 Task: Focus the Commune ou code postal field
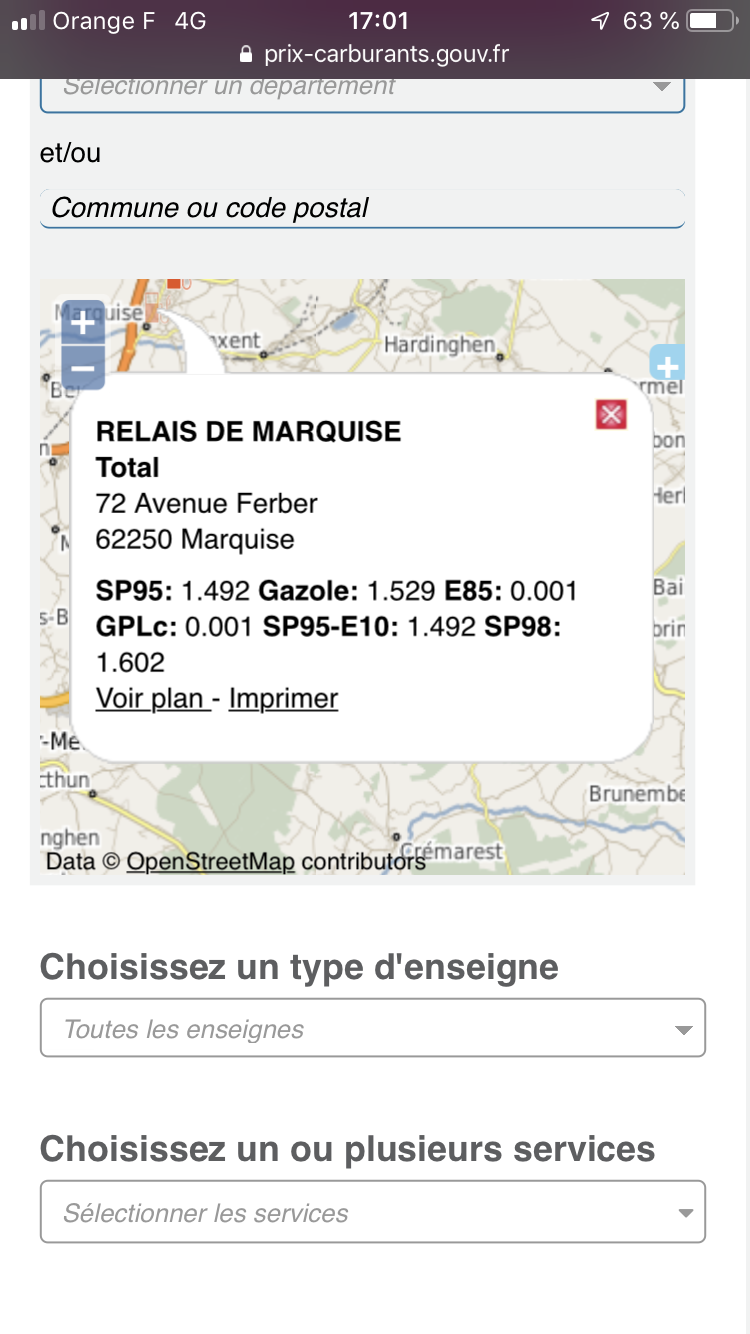[362, 208]
